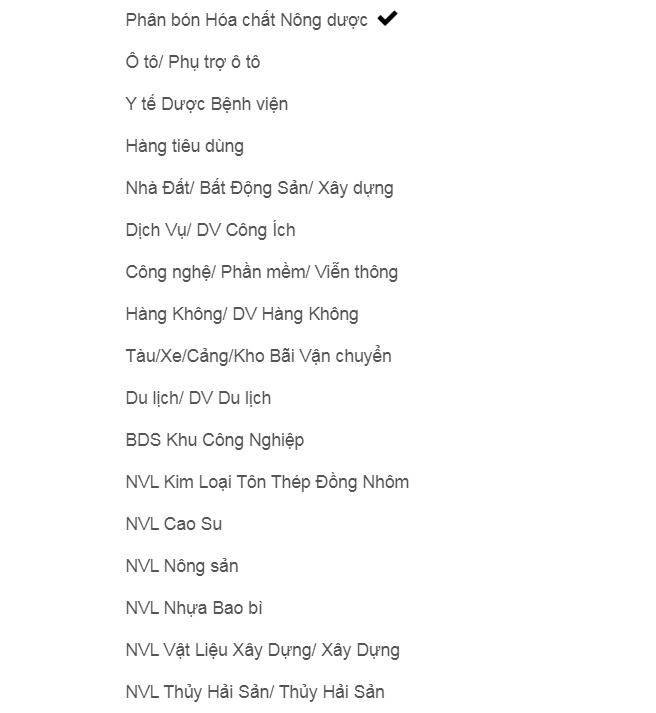Pick the Hàng tiêu dùng category
The width and height of the screenshot is (656, 713).
(185, 146)
